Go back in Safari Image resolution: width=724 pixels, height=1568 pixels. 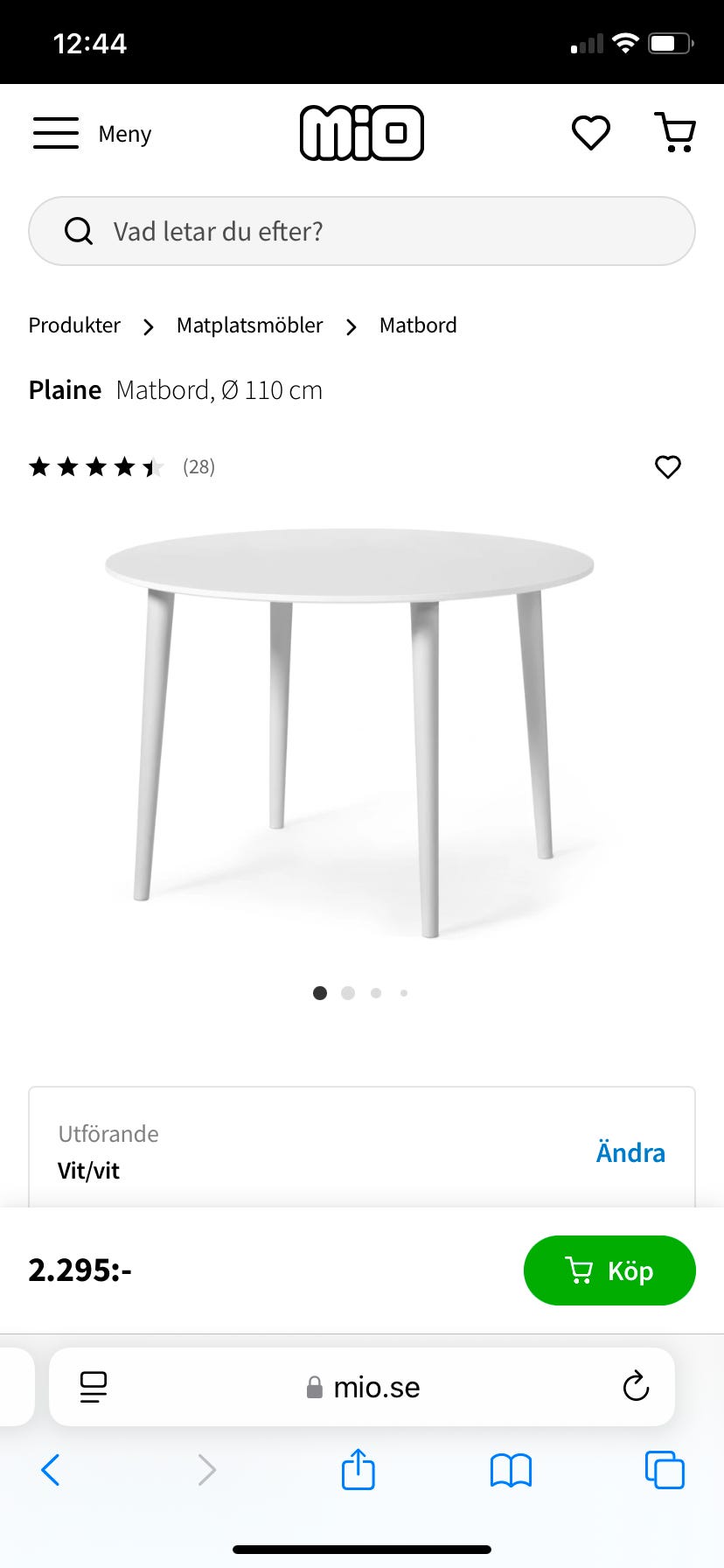pos(51,1470)
